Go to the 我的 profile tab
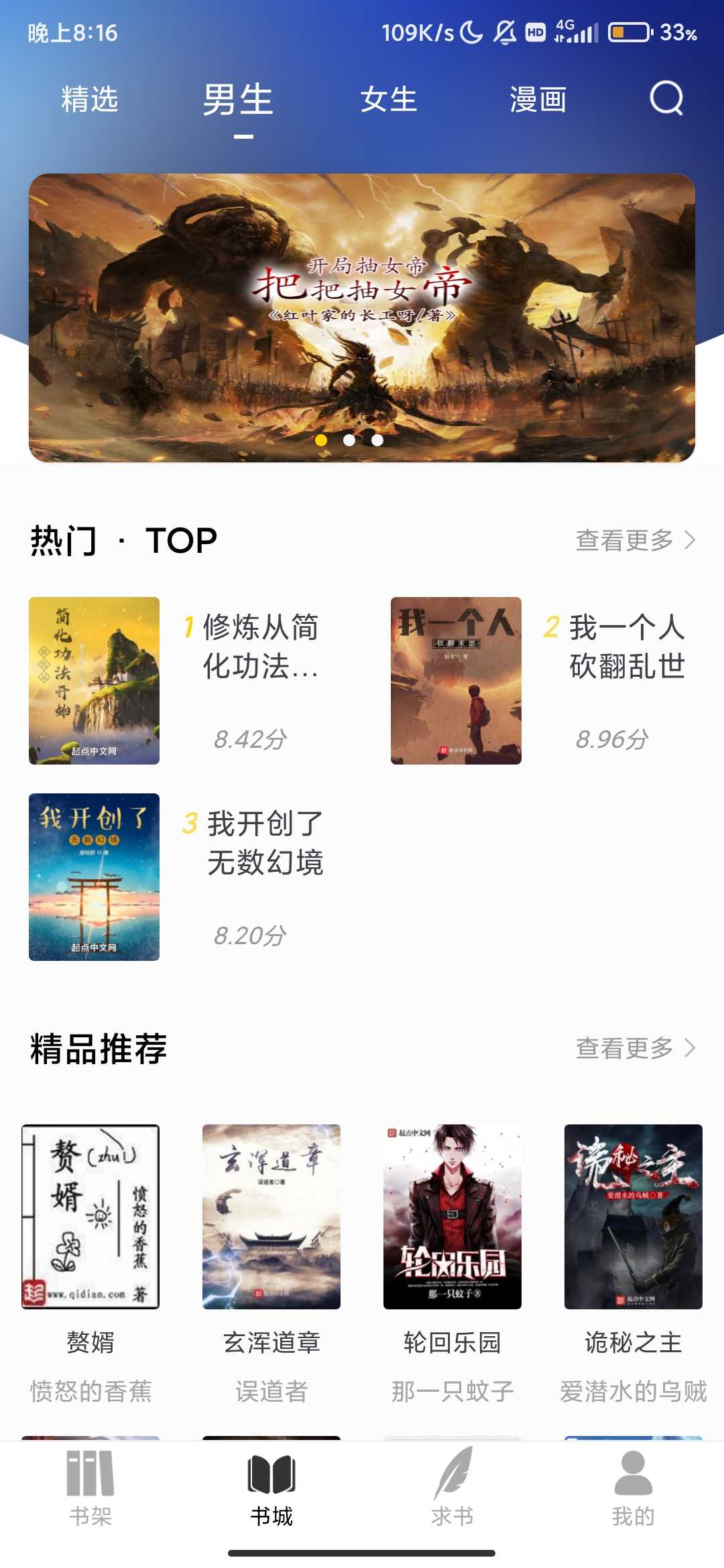The height and width of the screenshot is (1568, 724). pos(633,1488)
